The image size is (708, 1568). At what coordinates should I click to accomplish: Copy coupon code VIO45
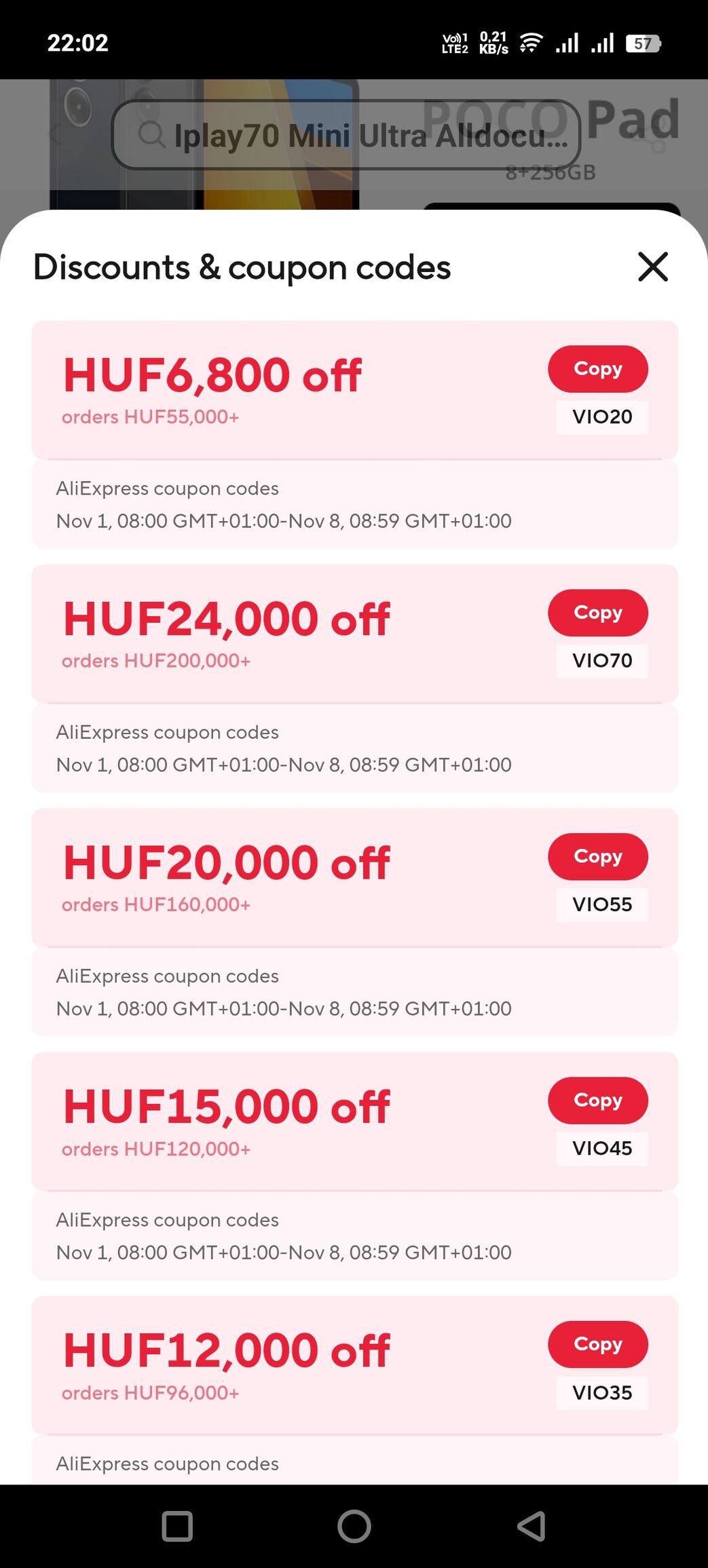597,1101
